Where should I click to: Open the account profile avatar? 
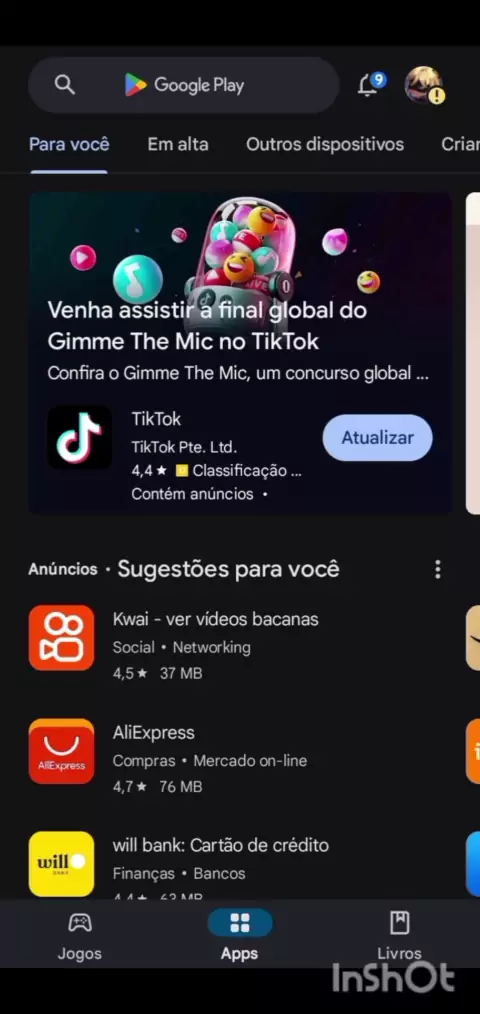424,85
